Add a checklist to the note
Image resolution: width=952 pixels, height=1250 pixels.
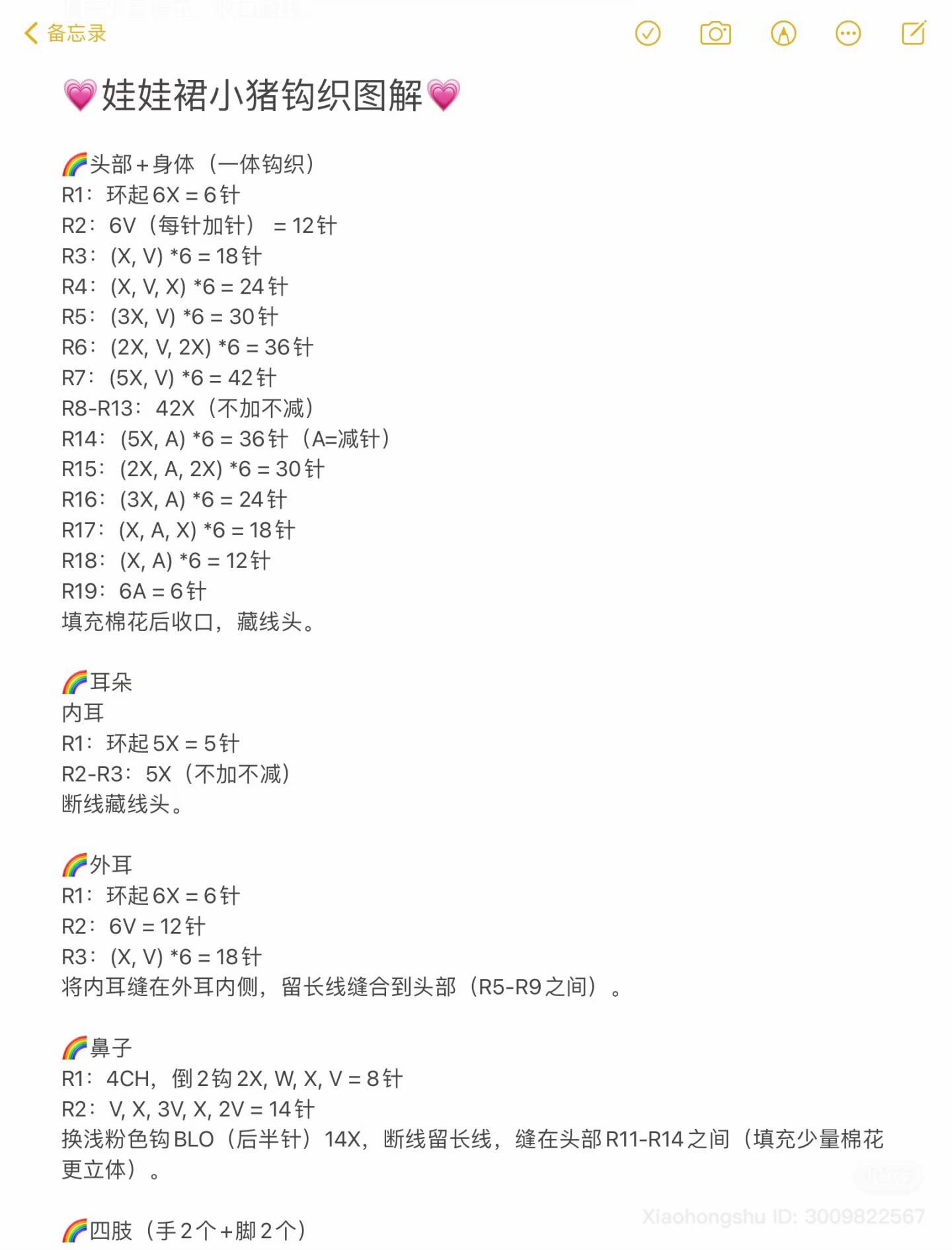tap(647, 33)
